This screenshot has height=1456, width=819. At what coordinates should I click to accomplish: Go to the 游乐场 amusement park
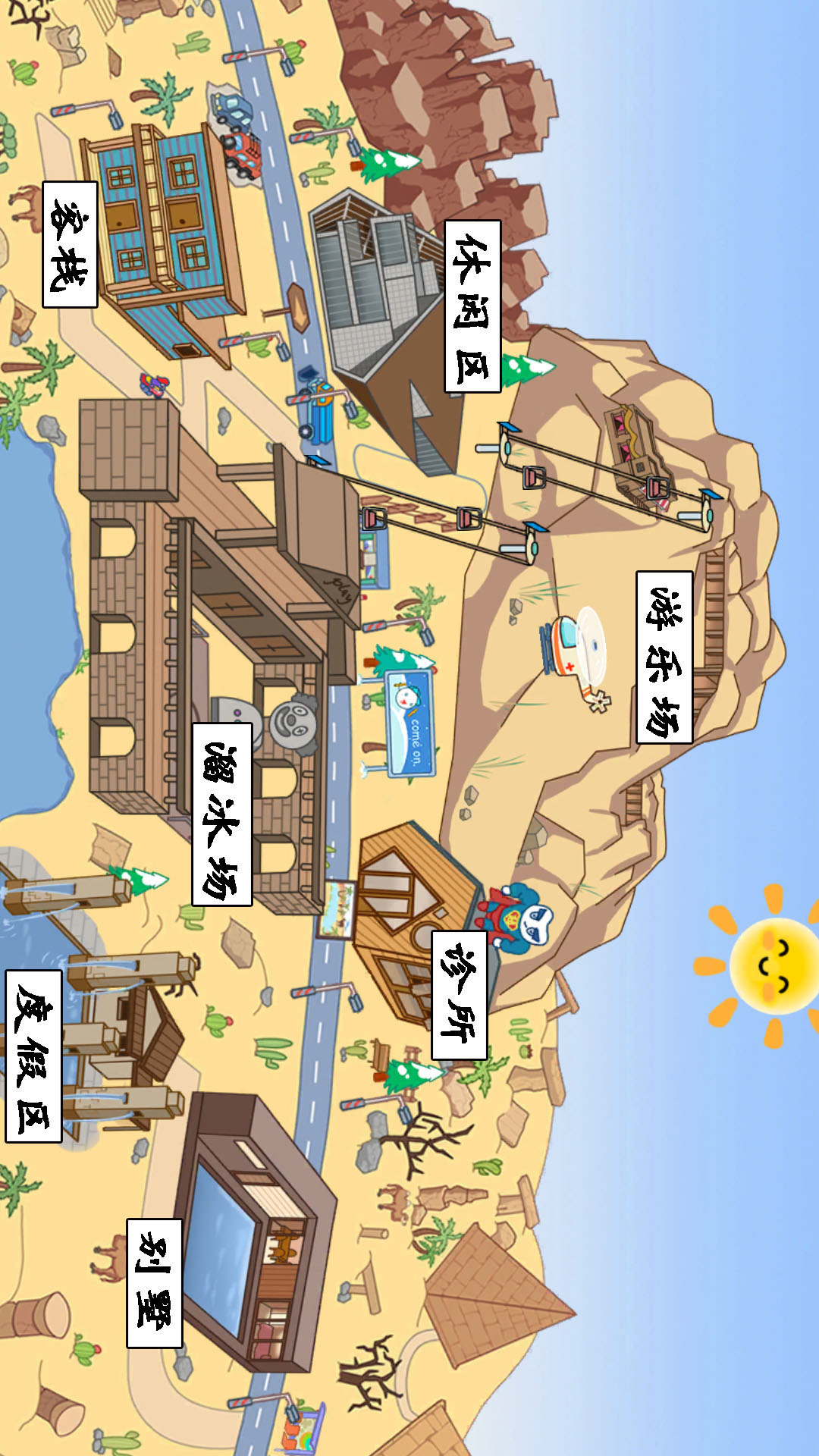point(664,657)
